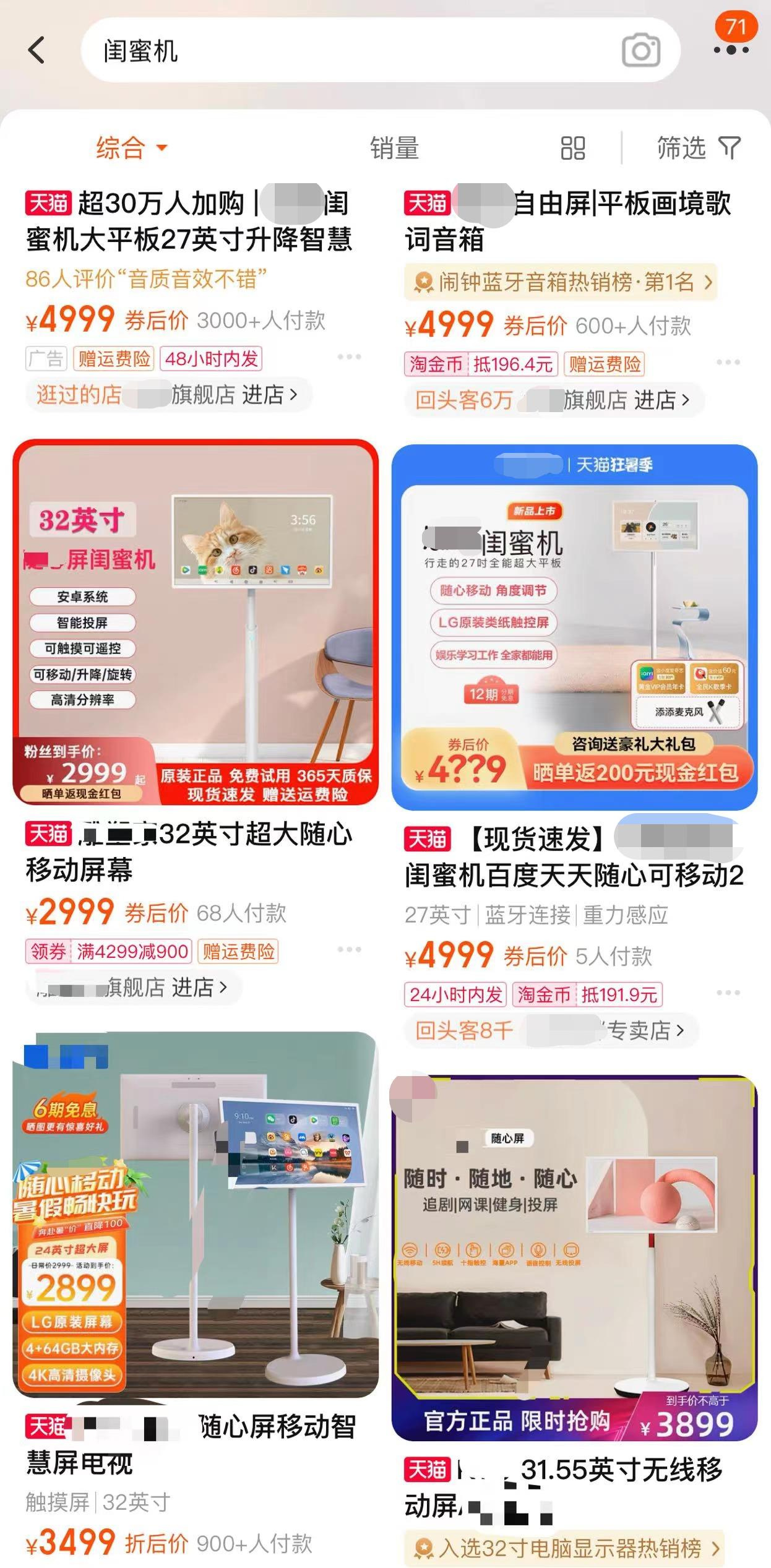Open the 32英寸 闺蜜机 product card

pos(196,622)
